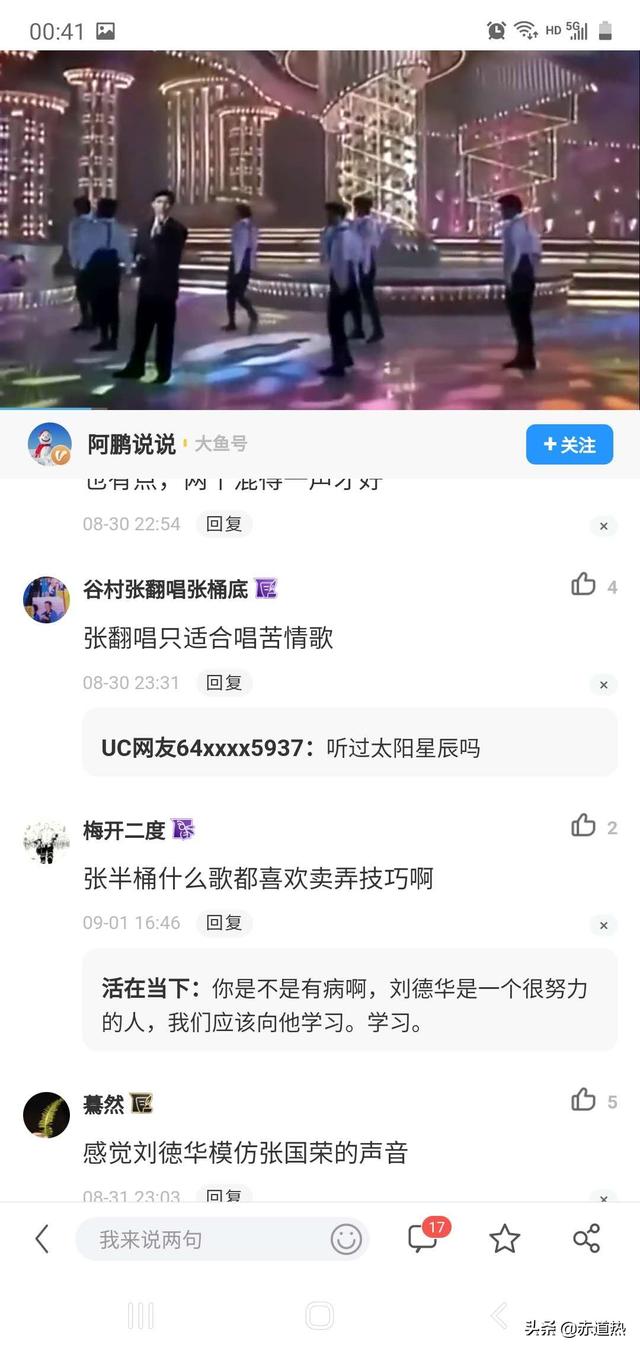Screen dimensions: 640x1351
Task: Open the emoji picker in comment bar
Action: tap(346, 1240)
